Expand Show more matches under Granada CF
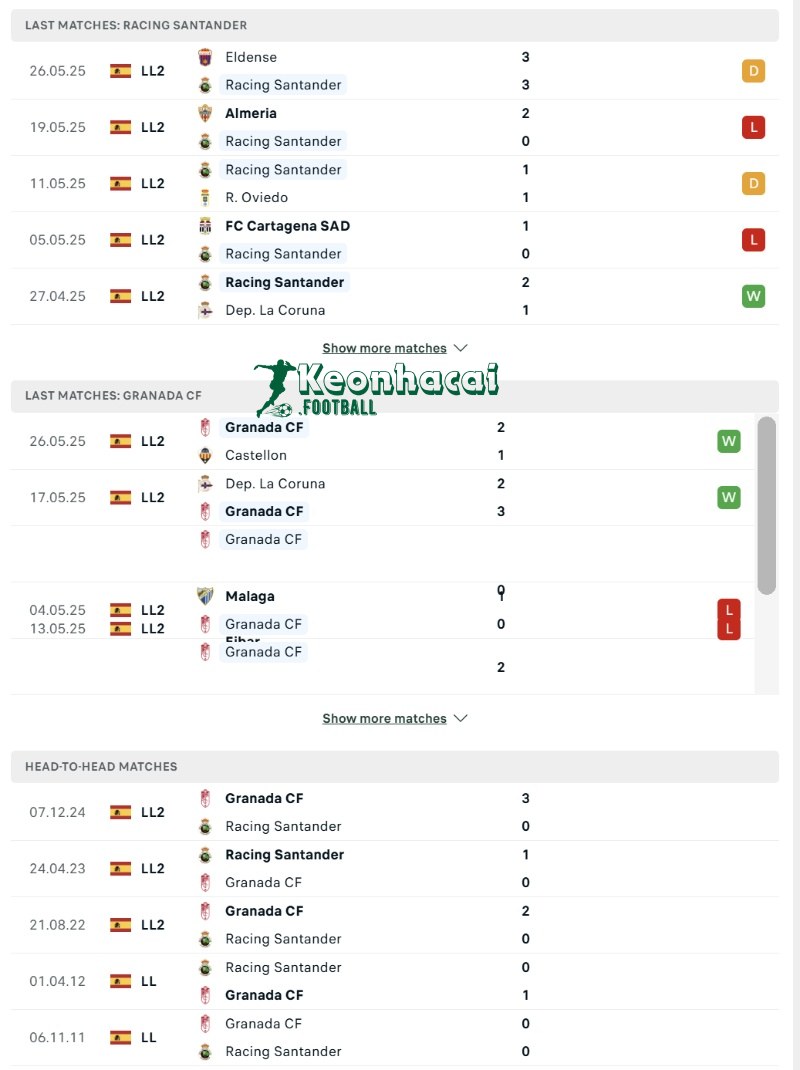 click(x=394, y=718)
